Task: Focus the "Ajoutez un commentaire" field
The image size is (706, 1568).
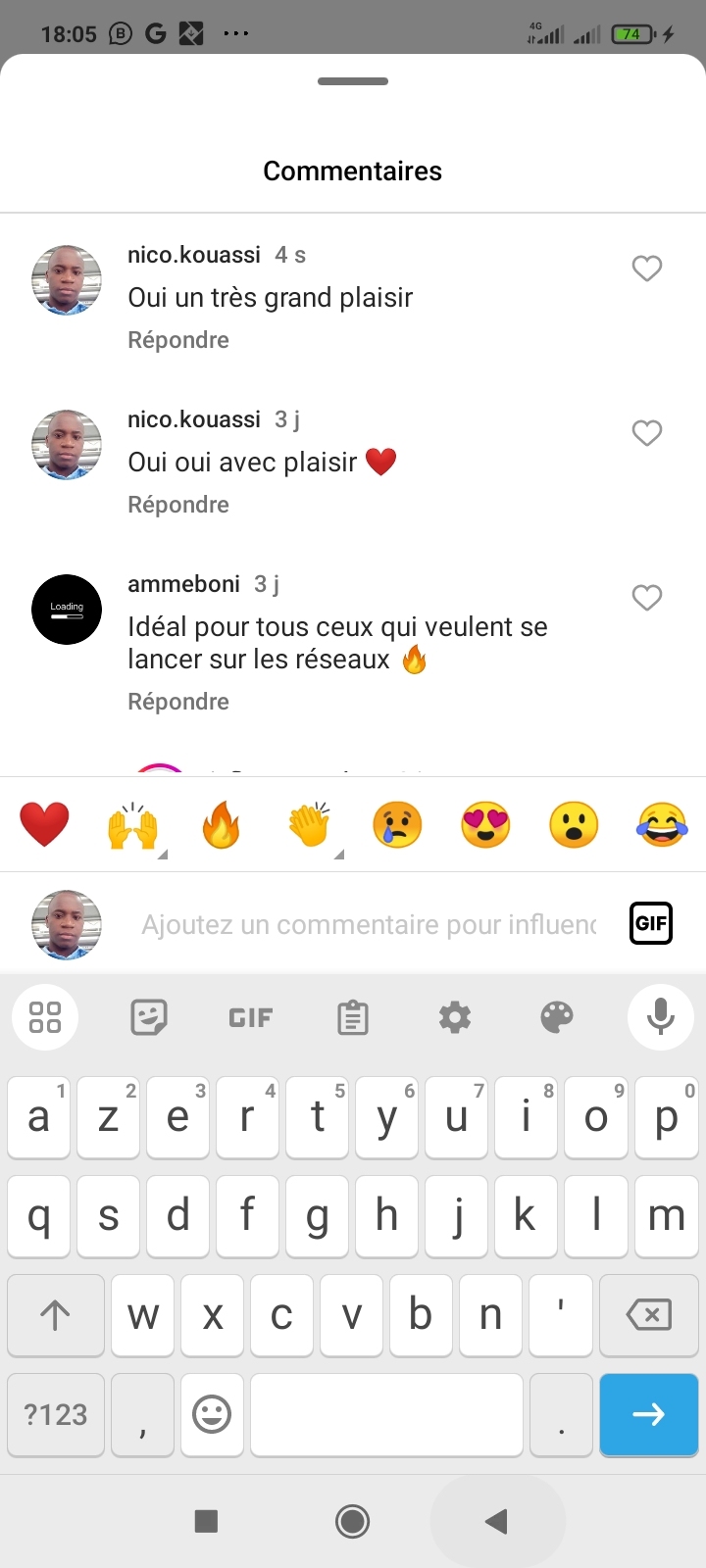Action: 369,924
